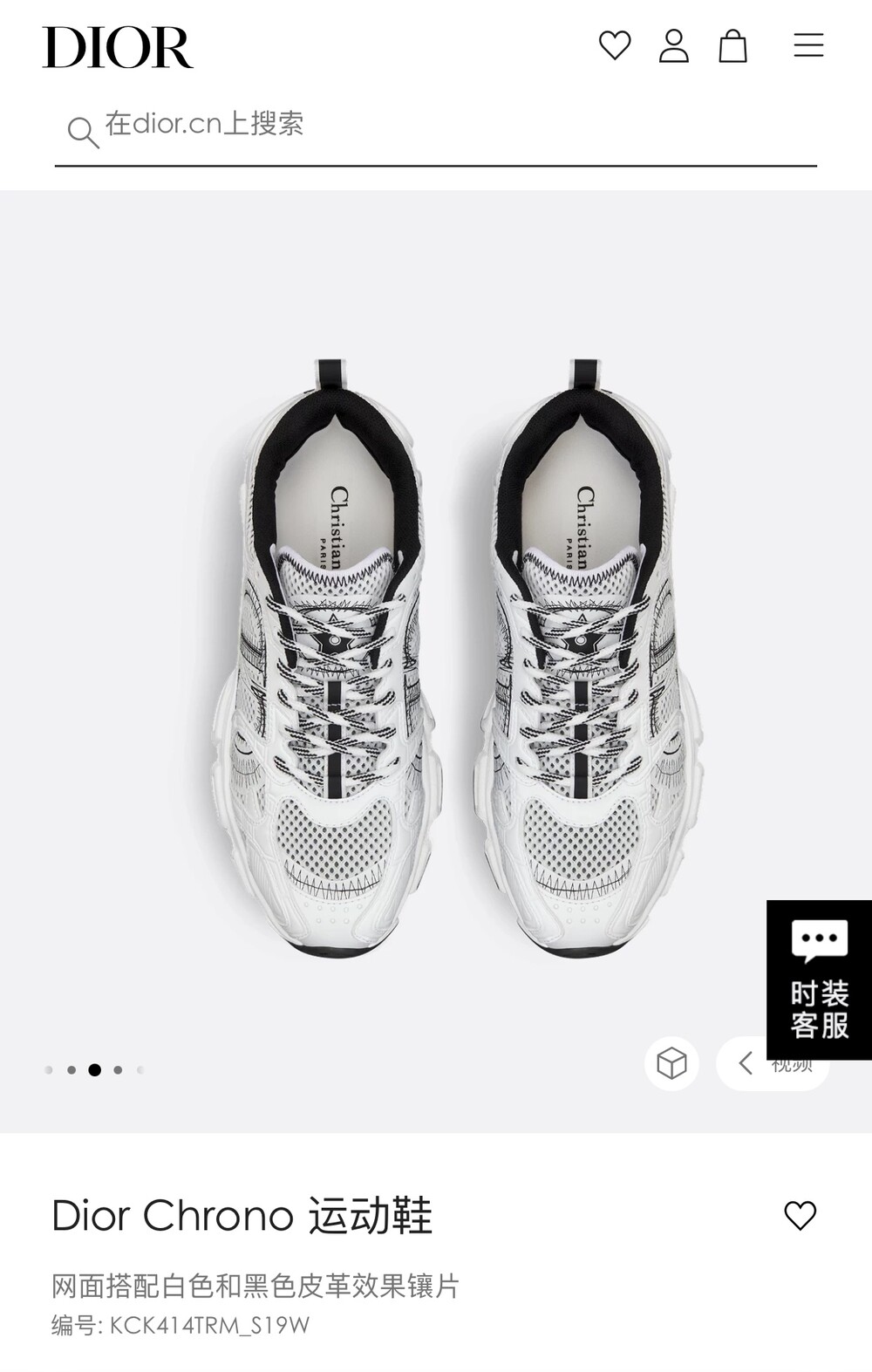This screenshot has height=1372, width=872.
Task: Open the account profile icon
Action: pyautogui.click(x=673, y=45)
